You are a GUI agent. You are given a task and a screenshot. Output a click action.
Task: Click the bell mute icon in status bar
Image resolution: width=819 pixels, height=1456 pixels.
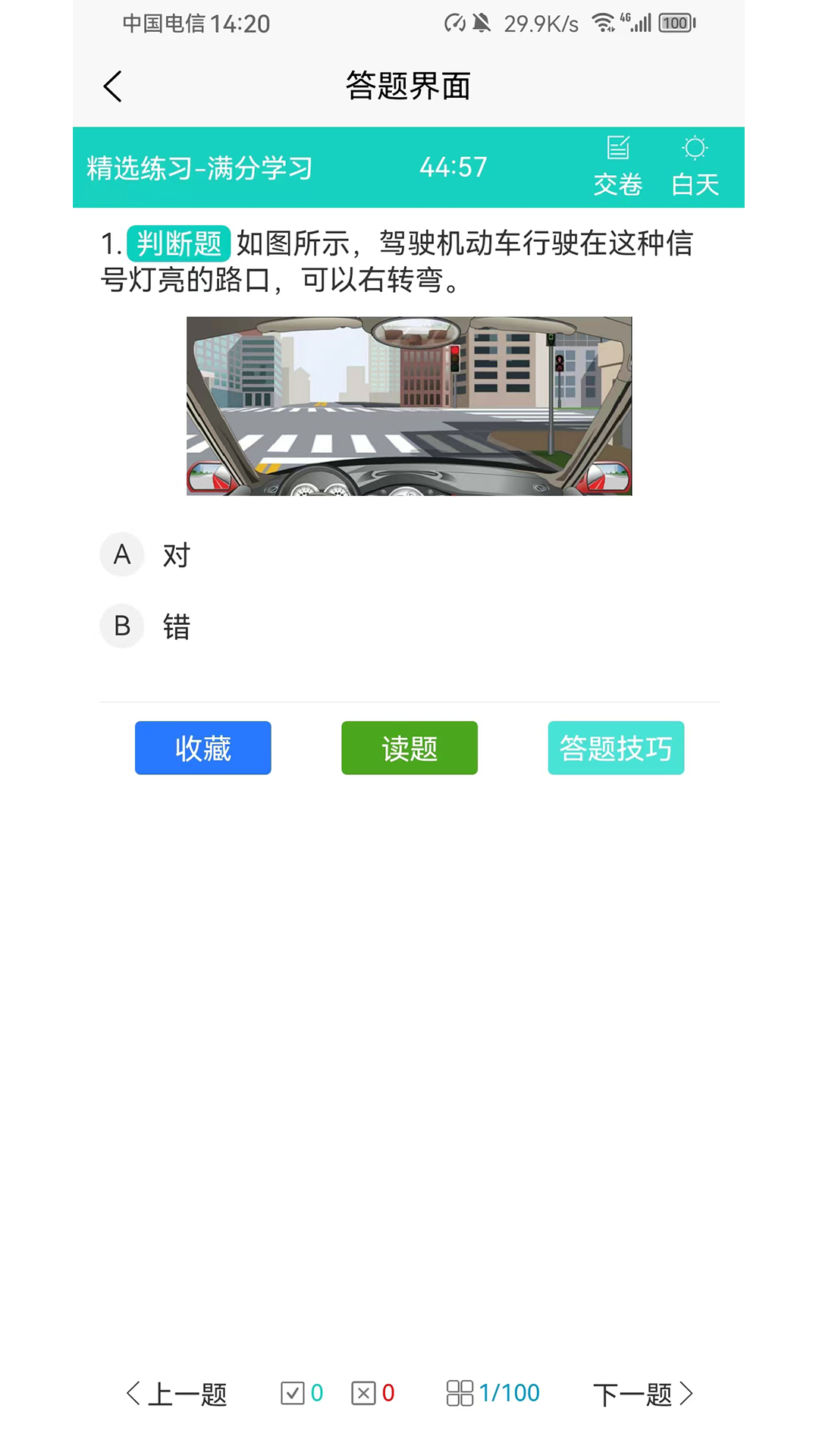coord(480,23)
